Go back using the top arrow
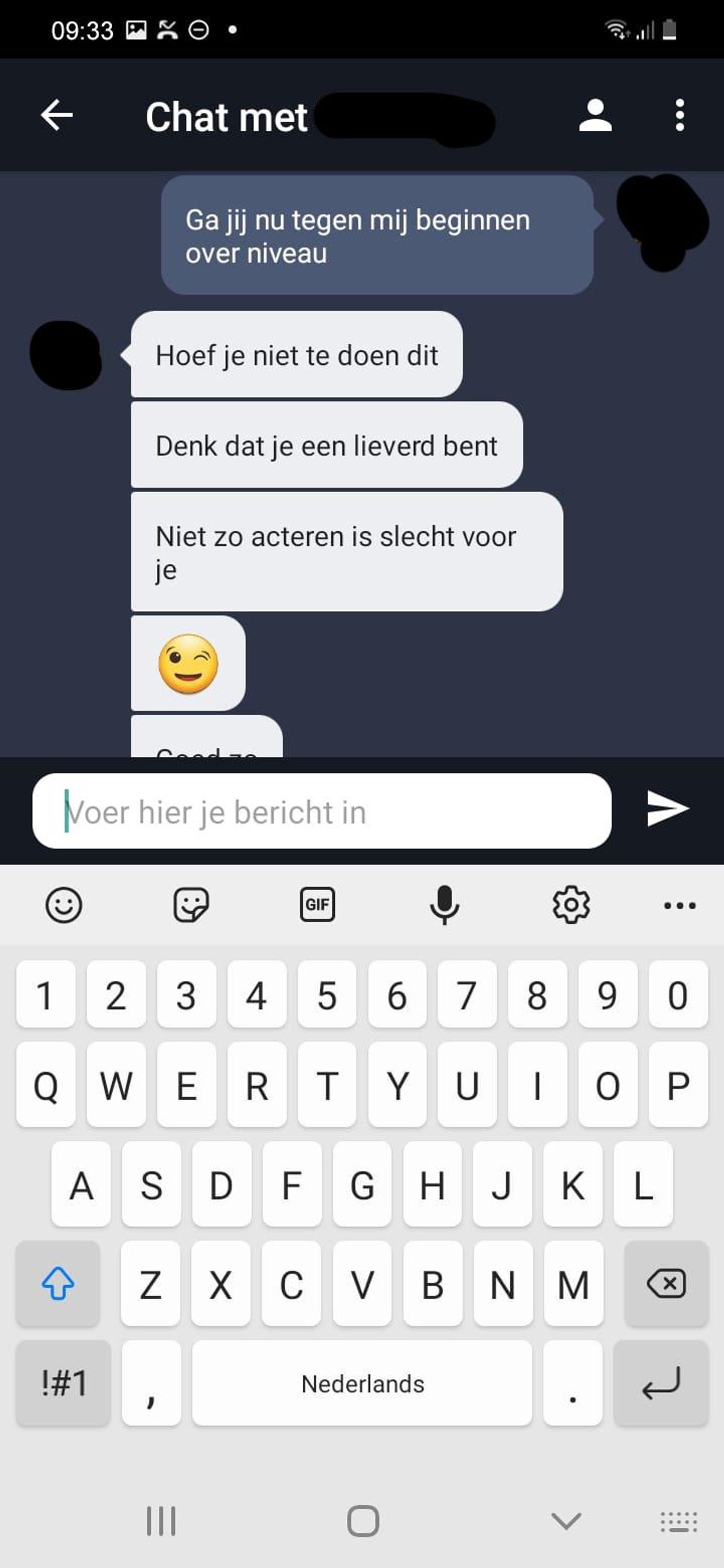 57,115
